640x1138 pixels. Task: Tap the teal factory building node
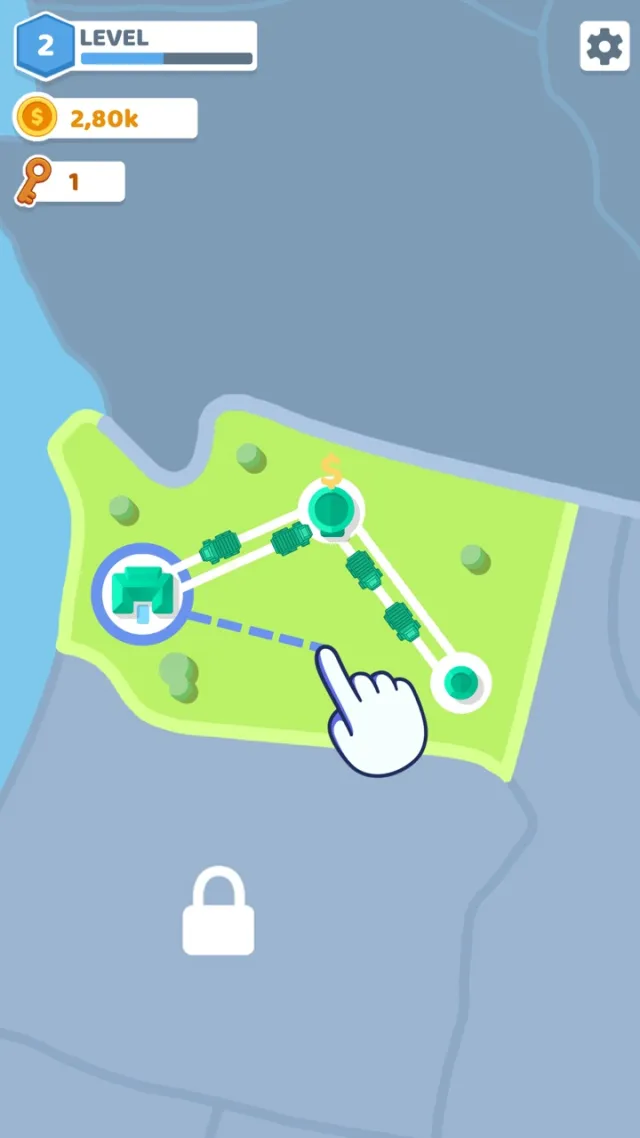pyautogui.click(x=141, y=593)
